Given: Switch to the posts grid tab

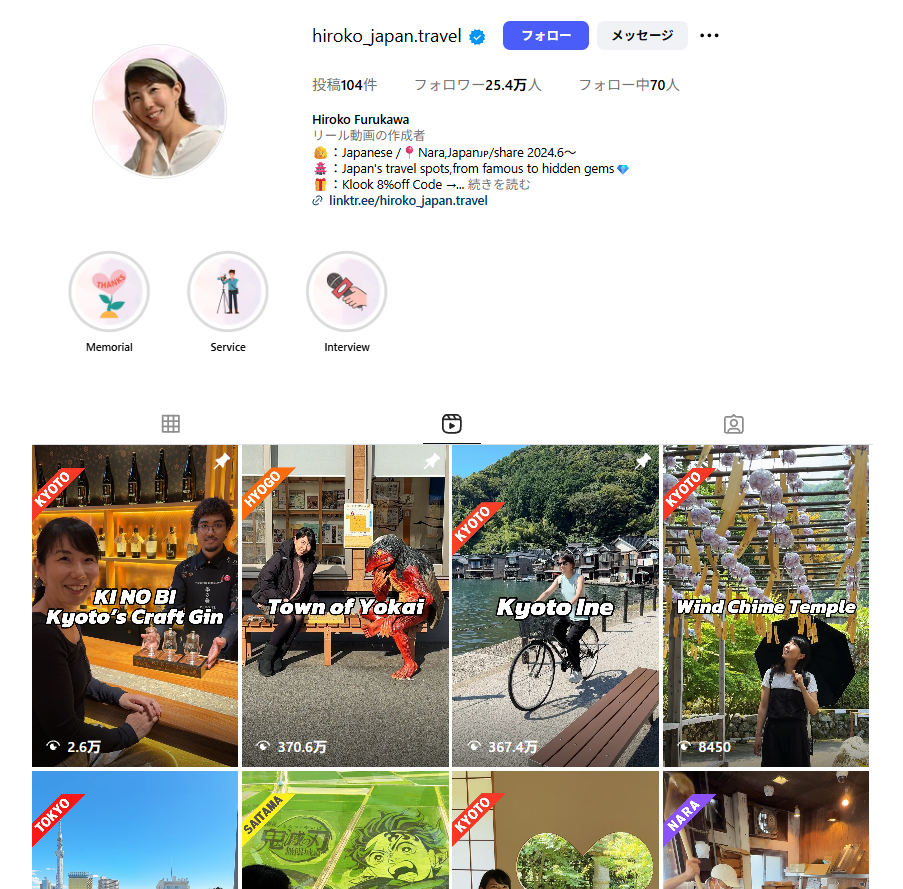Looking at the screenshot, I should (x=170, y=424).
